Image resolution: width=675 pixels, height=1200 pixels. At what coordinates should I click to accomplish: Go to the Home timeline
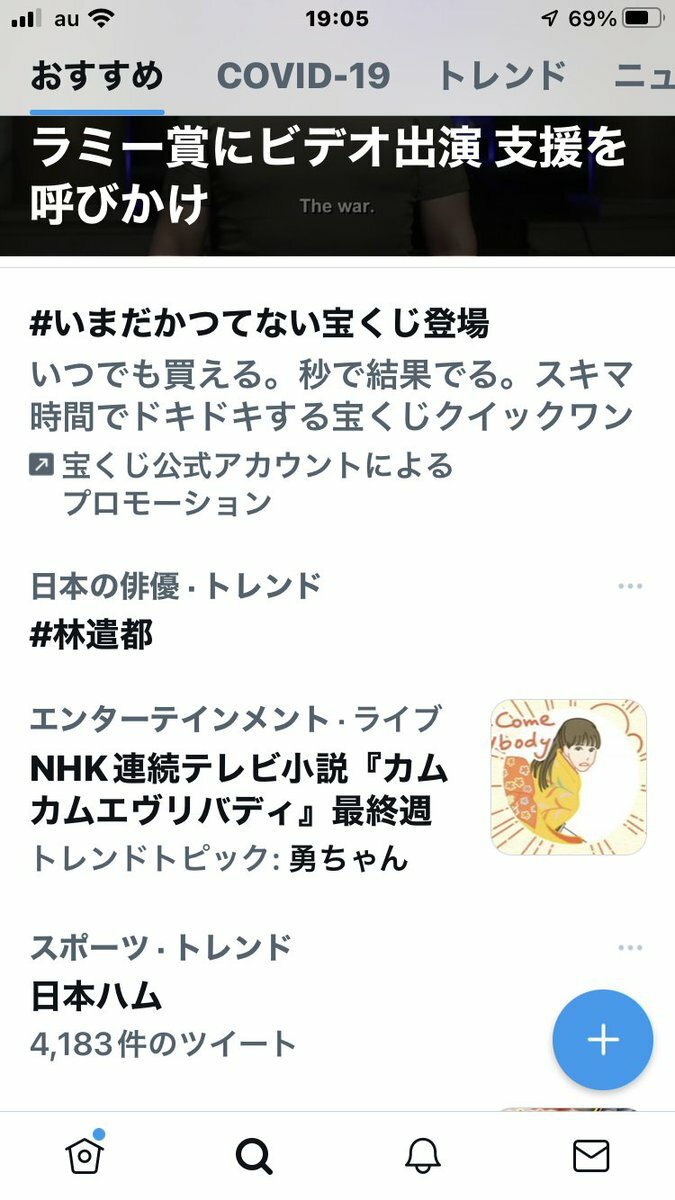coord(85,1156)
